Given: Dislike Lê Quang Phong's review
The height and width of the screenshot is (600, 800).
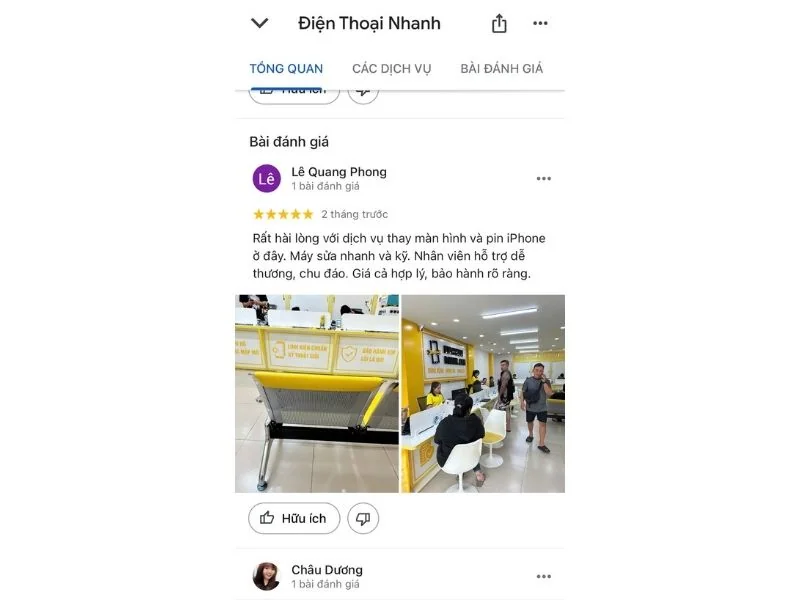Looking at the screenshot, I should 363,518.
